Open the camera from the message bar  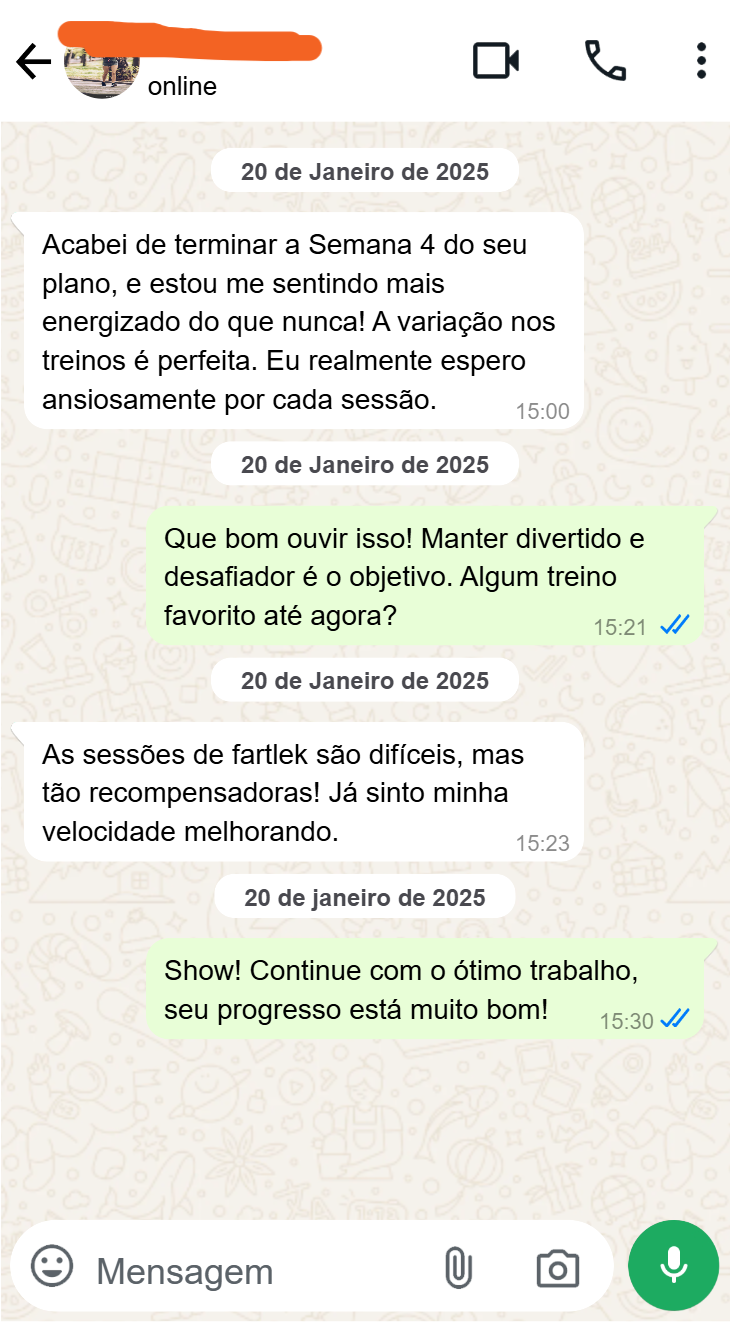(557, 1268)
